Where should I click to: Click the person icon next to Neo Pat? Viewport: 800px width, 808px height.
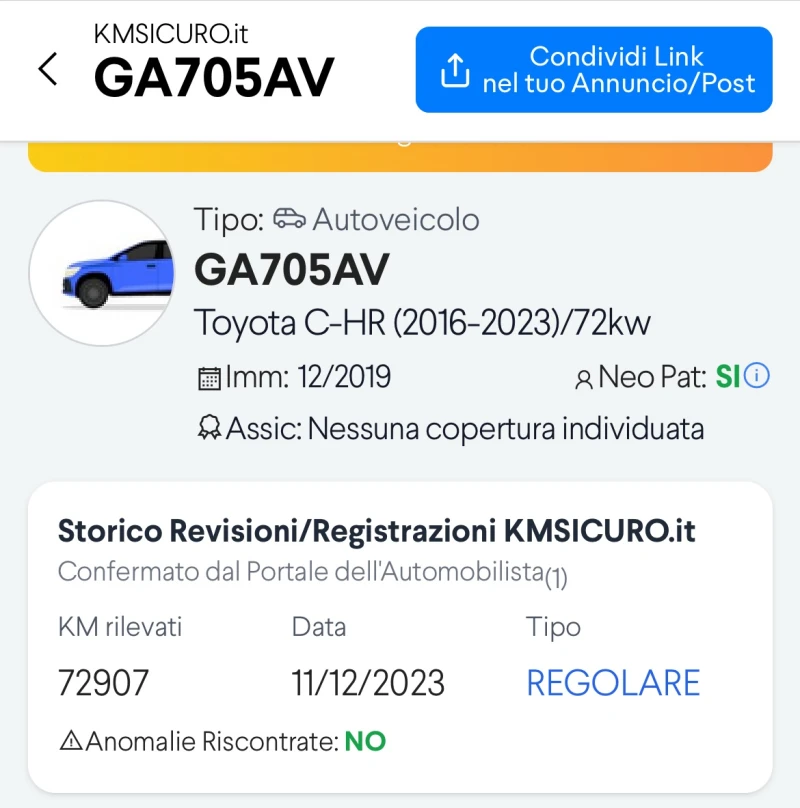tap(583, 377)
